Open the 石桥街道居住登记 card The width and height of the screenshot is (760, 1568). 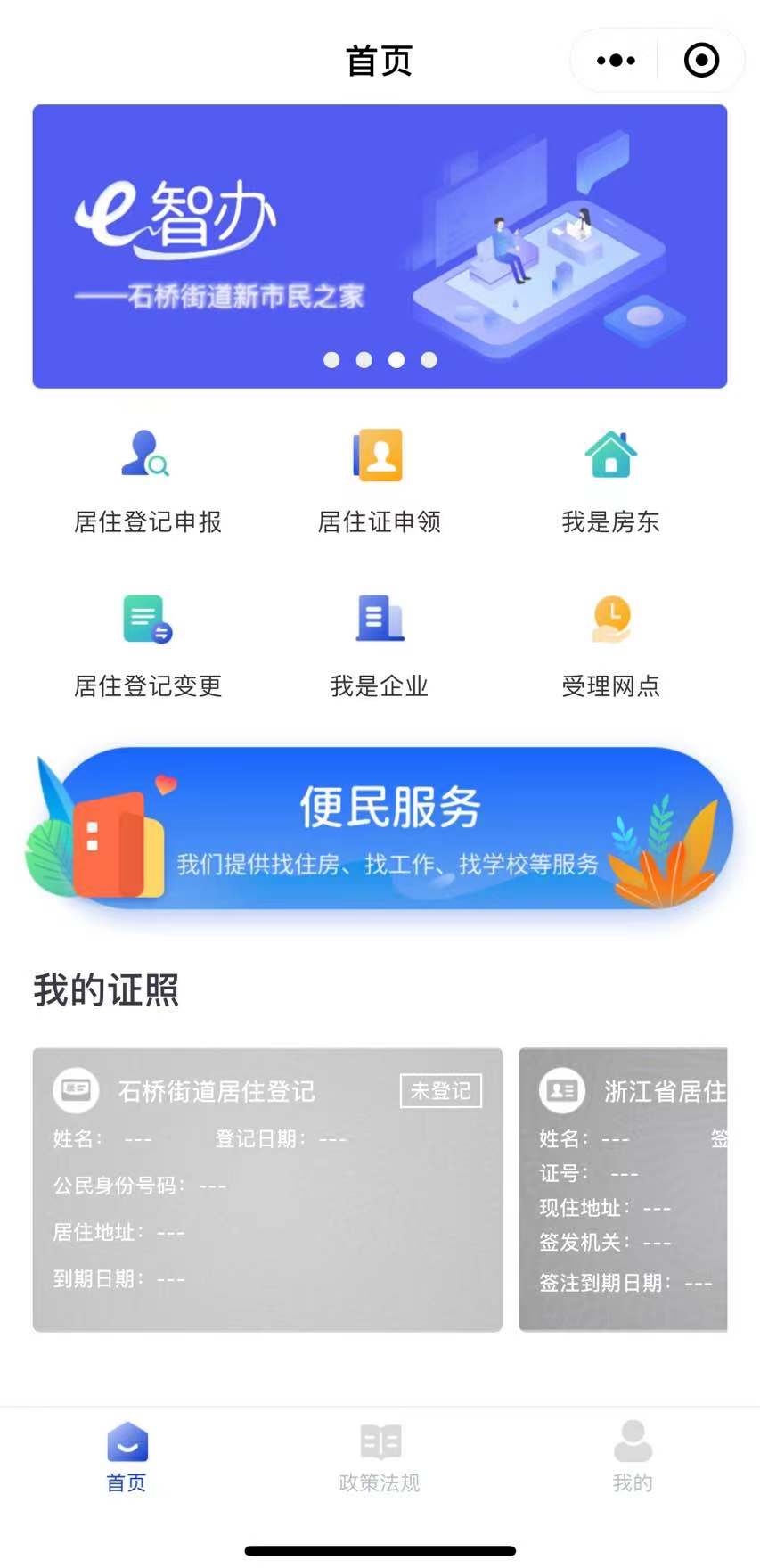pyautogui.click(x=267, y=1189)
